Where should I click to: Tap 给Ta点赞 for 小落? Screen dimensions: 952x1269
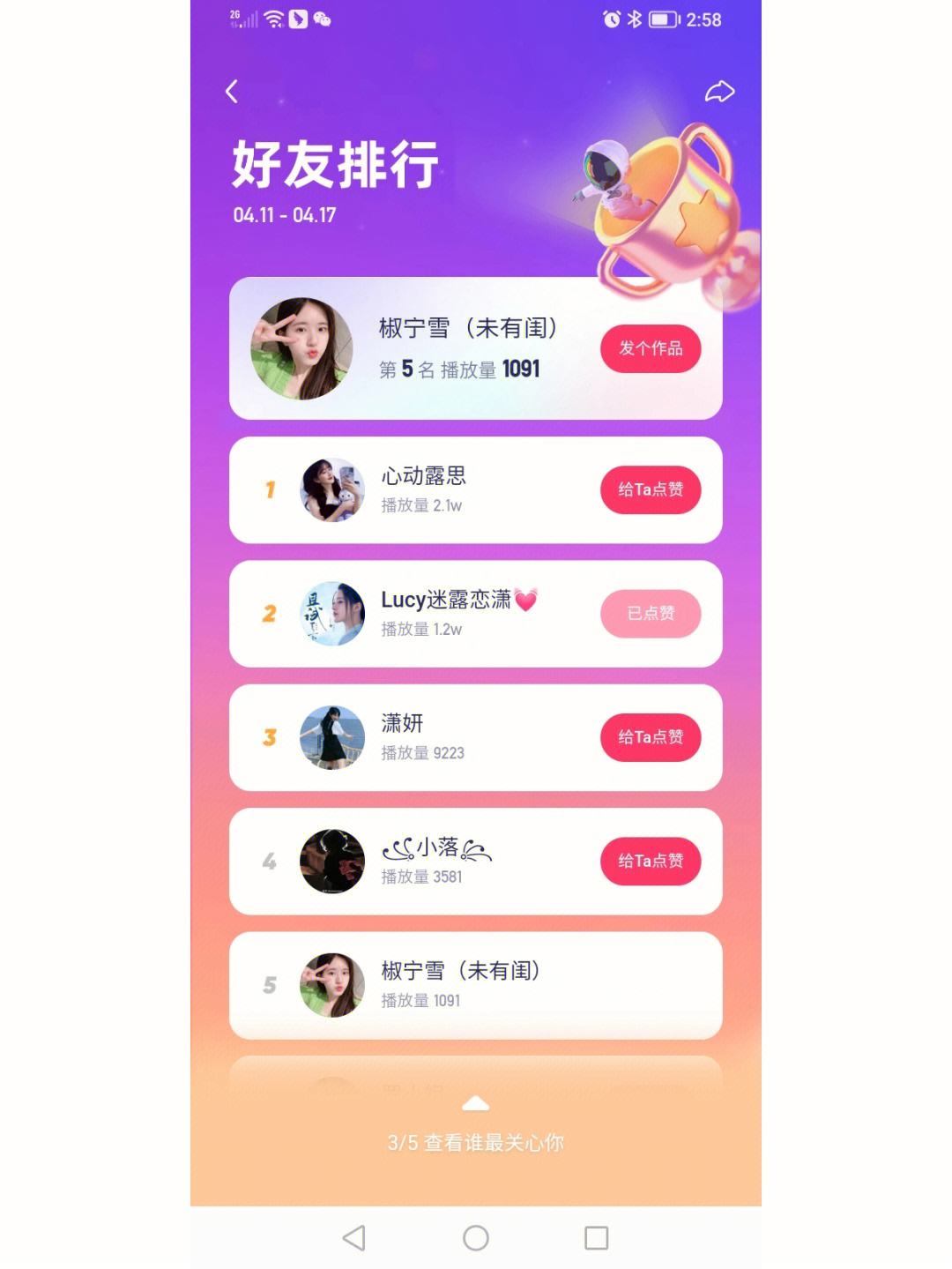pyautogui.click(x=651, y=861)
